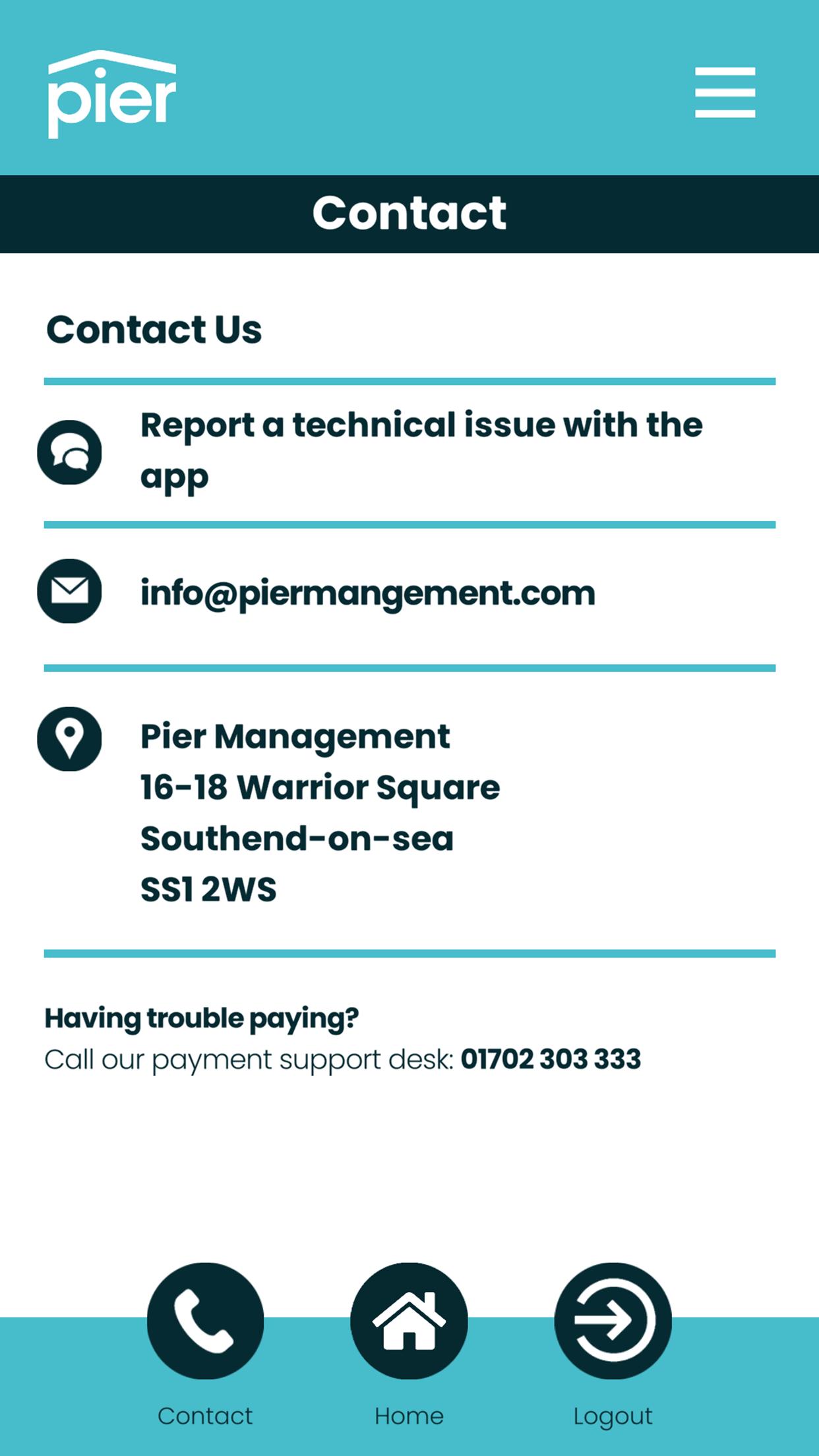
Task: Call payment support desk 01702 303 333
Action: click(550, 1060)
